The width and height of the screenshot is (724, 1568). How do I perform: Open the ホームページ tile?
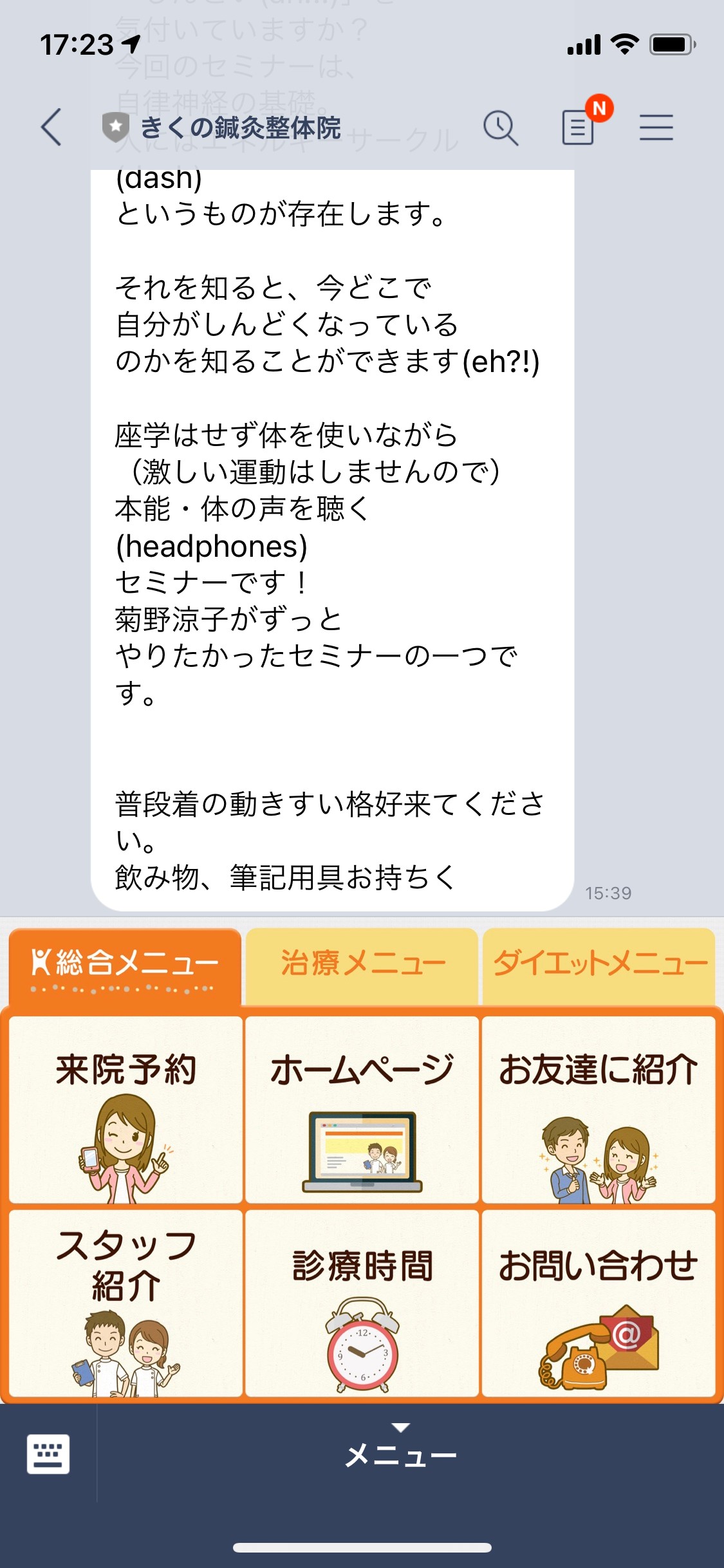click(x=362, y=1110)
